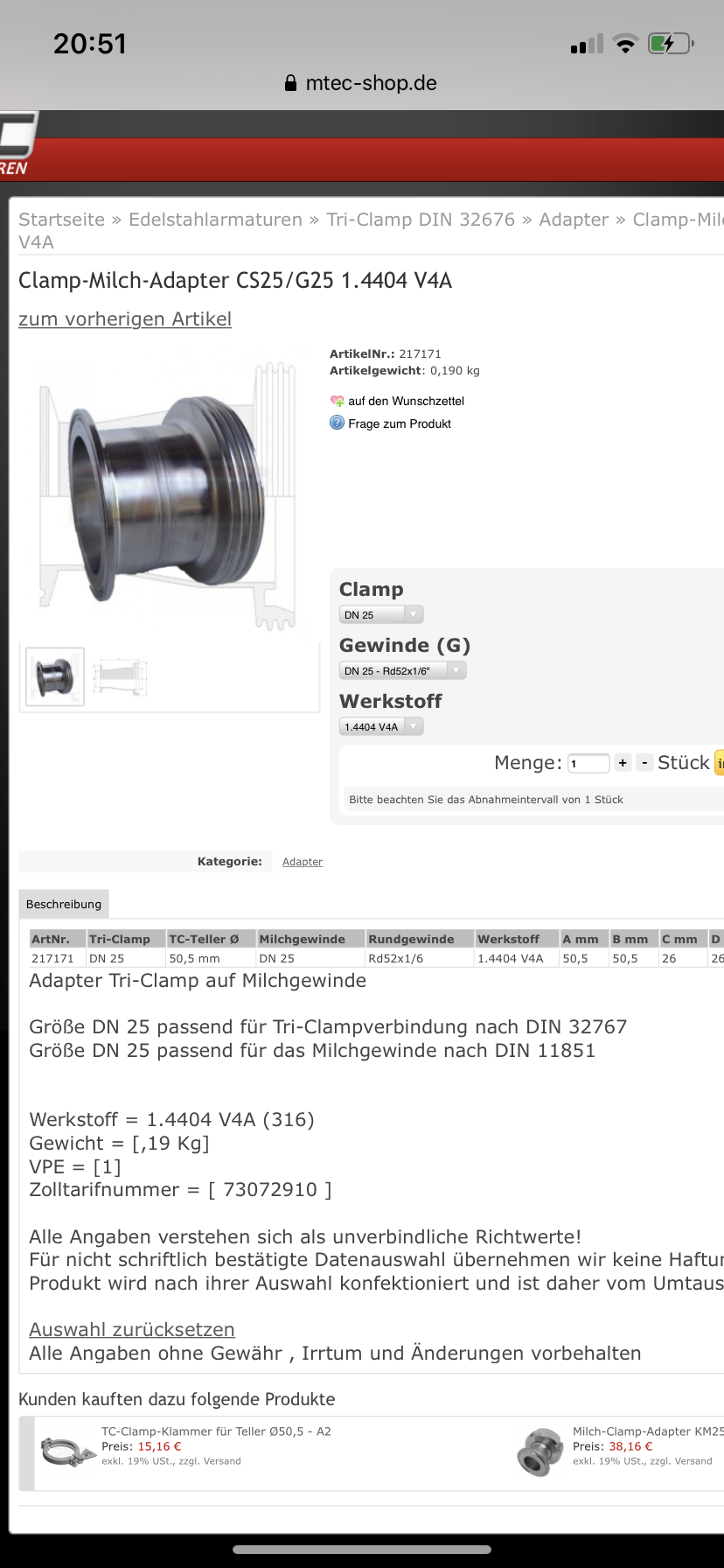The image size is (724, 1568).
Task: Select the technical drawing thumbnail
Action: (121, 676)
